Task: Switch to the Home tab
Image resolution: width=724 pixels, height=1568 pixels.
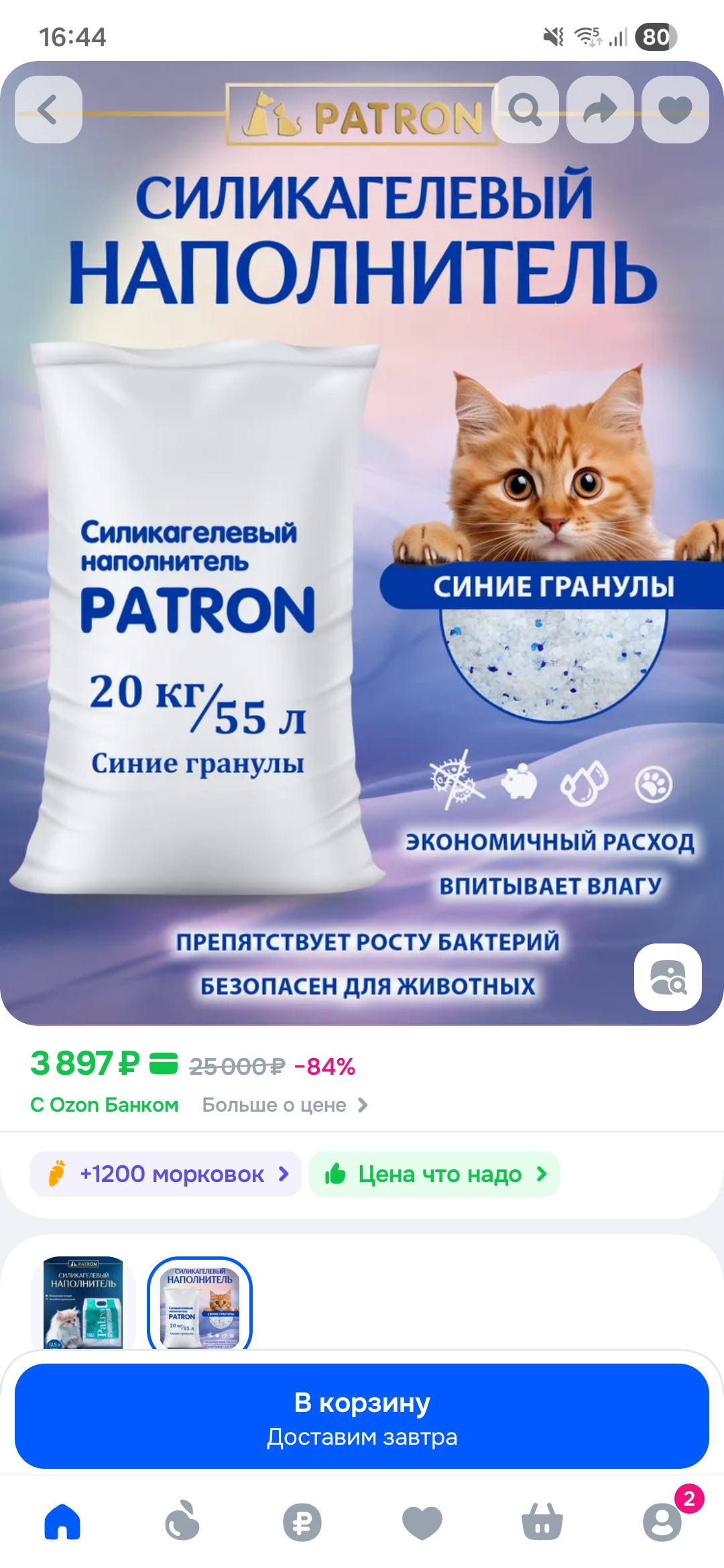Action: click(x=62, y=1521)
